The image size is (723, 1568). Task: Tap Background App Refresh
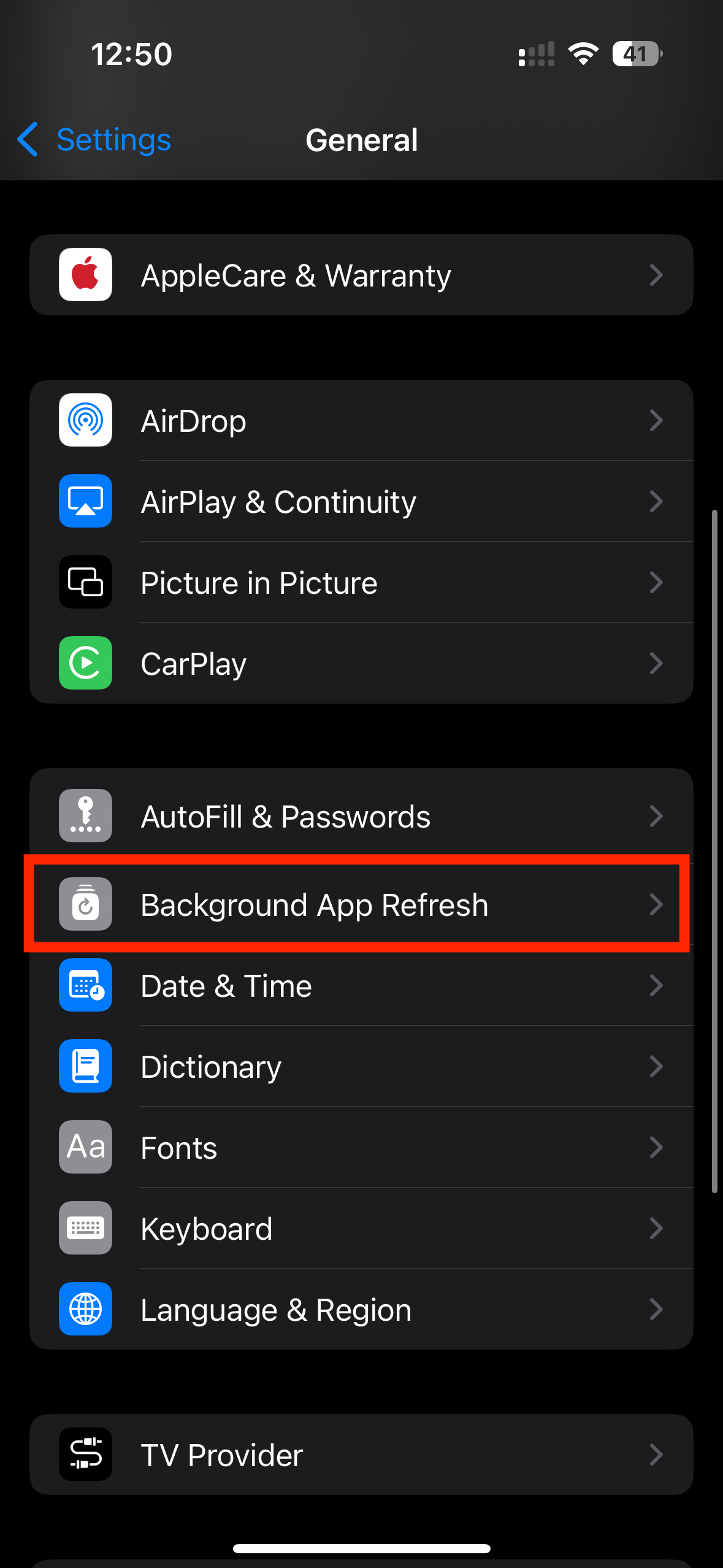pyautogui.click(x=361, y=904)
